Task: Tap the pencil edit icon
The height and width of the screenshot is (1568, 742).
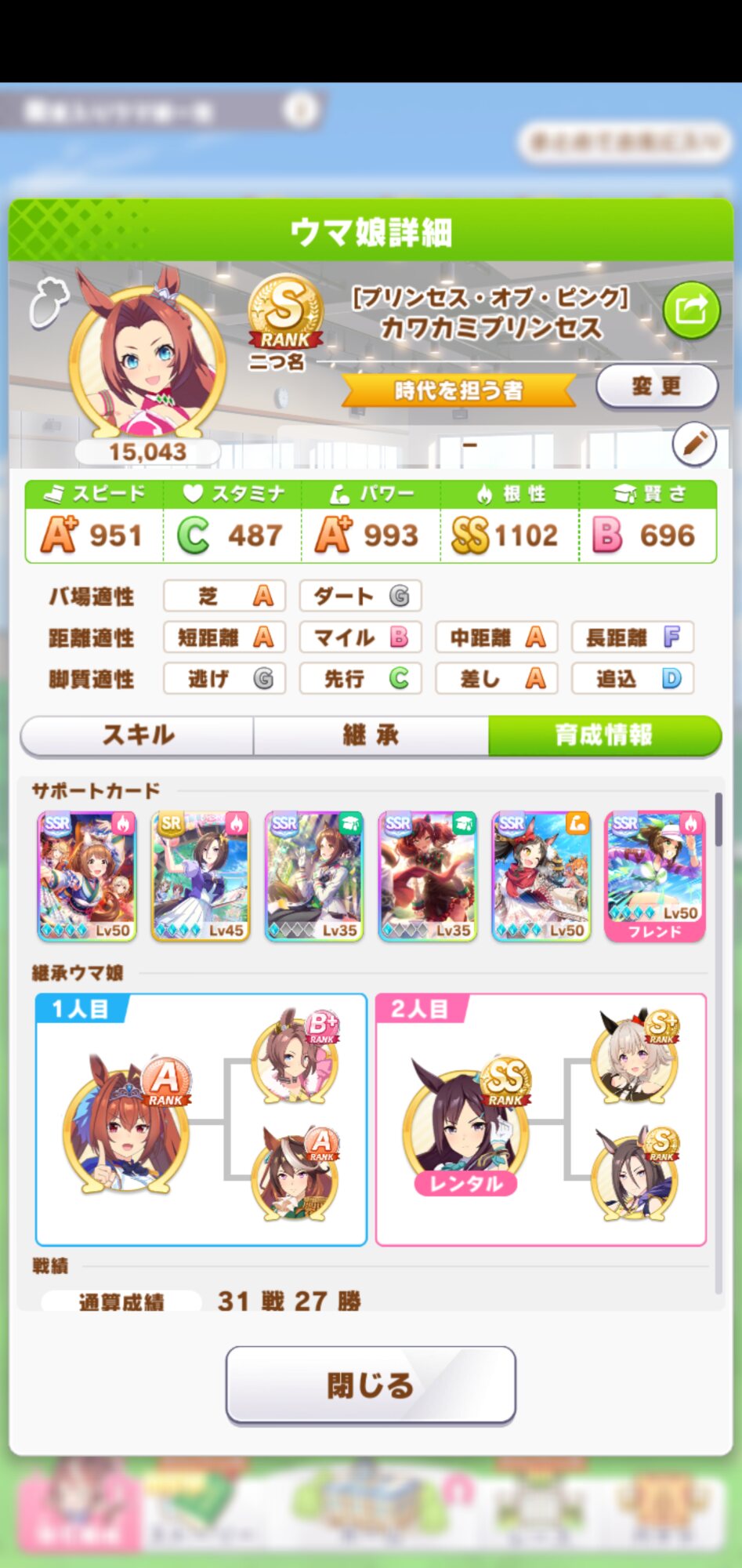Action: [x=693, y=445]
